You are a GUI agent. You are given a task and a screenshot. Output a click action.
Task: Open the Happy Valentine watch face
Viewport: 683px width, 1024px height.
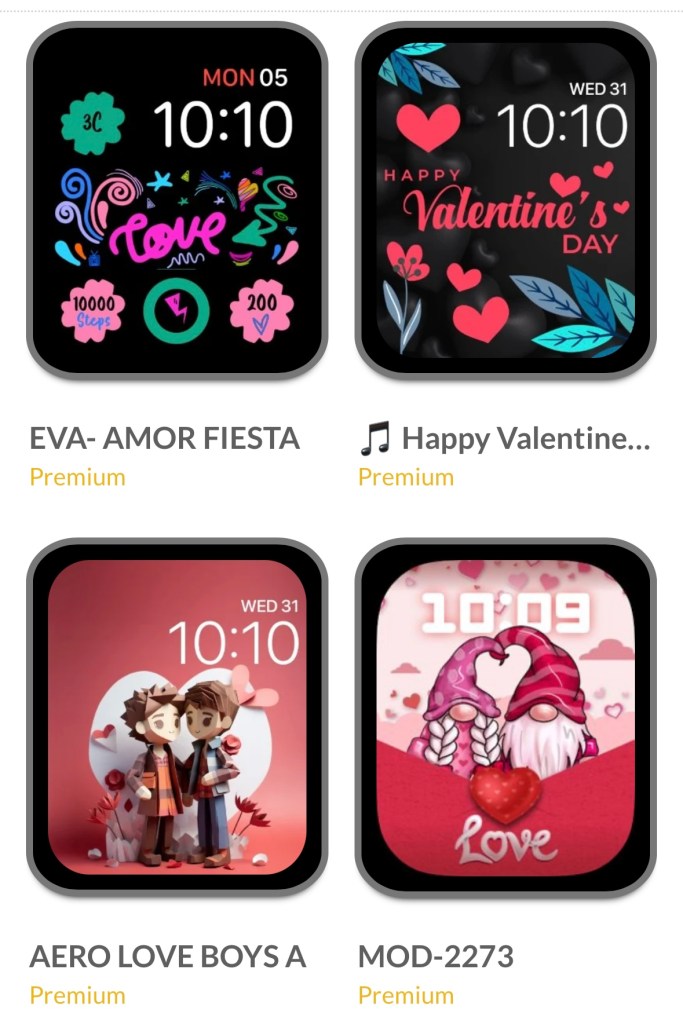pos(505,200)
